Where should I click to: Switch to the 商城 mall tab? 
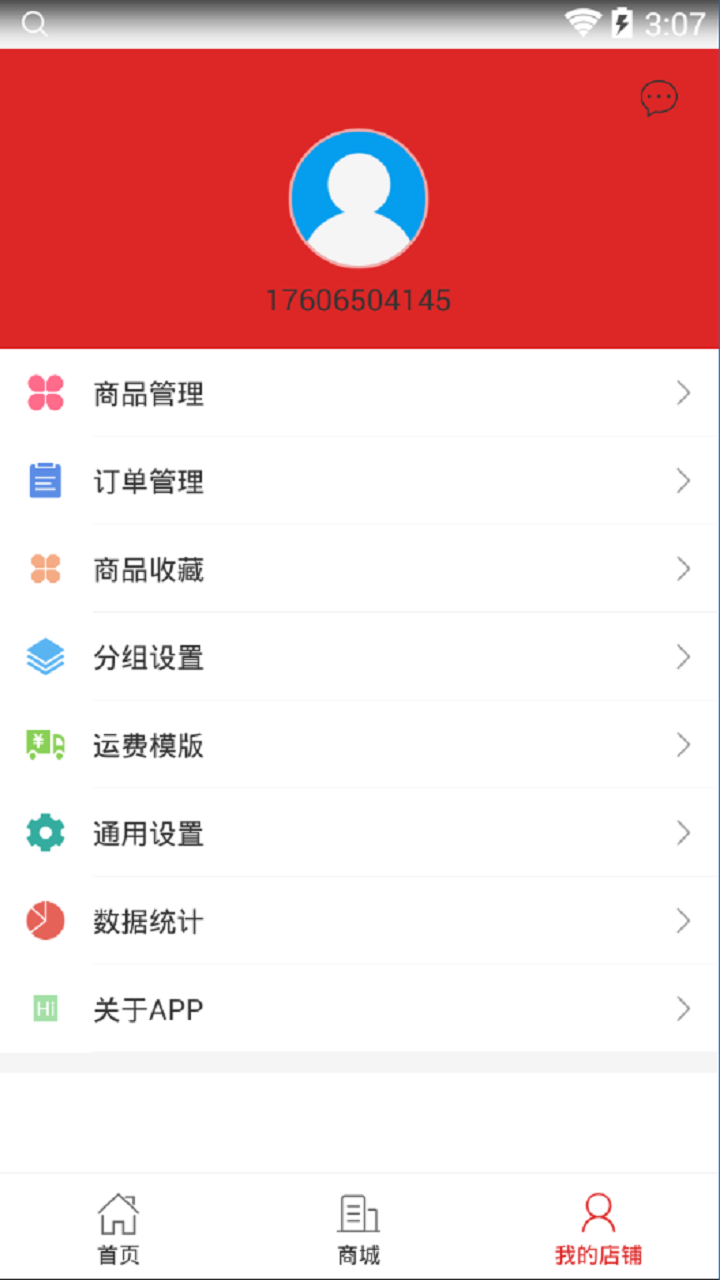point(359,1228)
